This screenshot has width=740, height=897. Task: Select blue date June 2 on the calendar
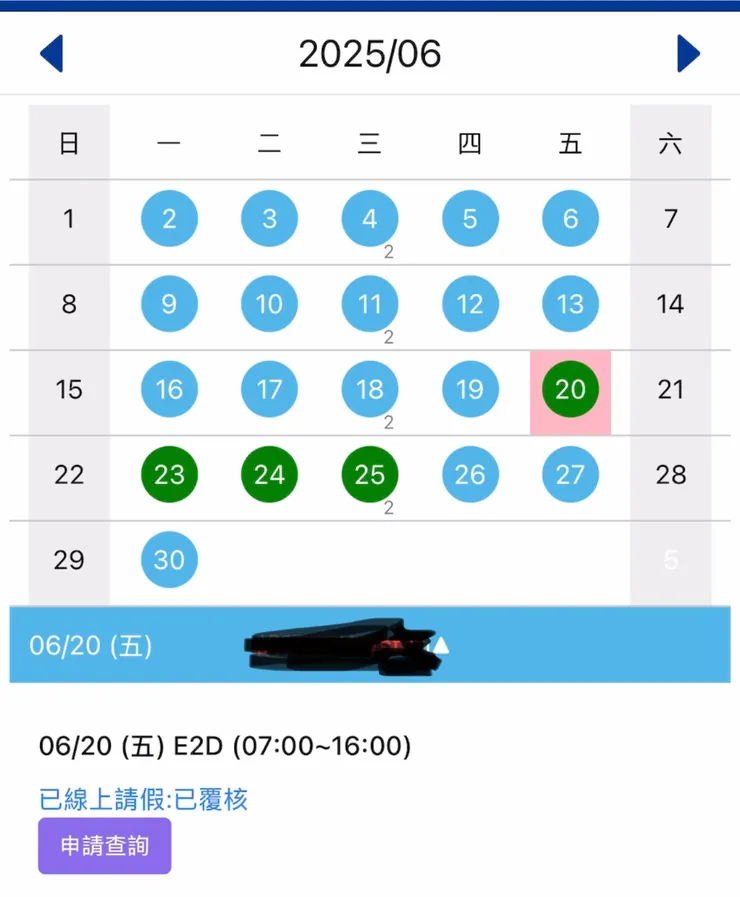(169, 218)
